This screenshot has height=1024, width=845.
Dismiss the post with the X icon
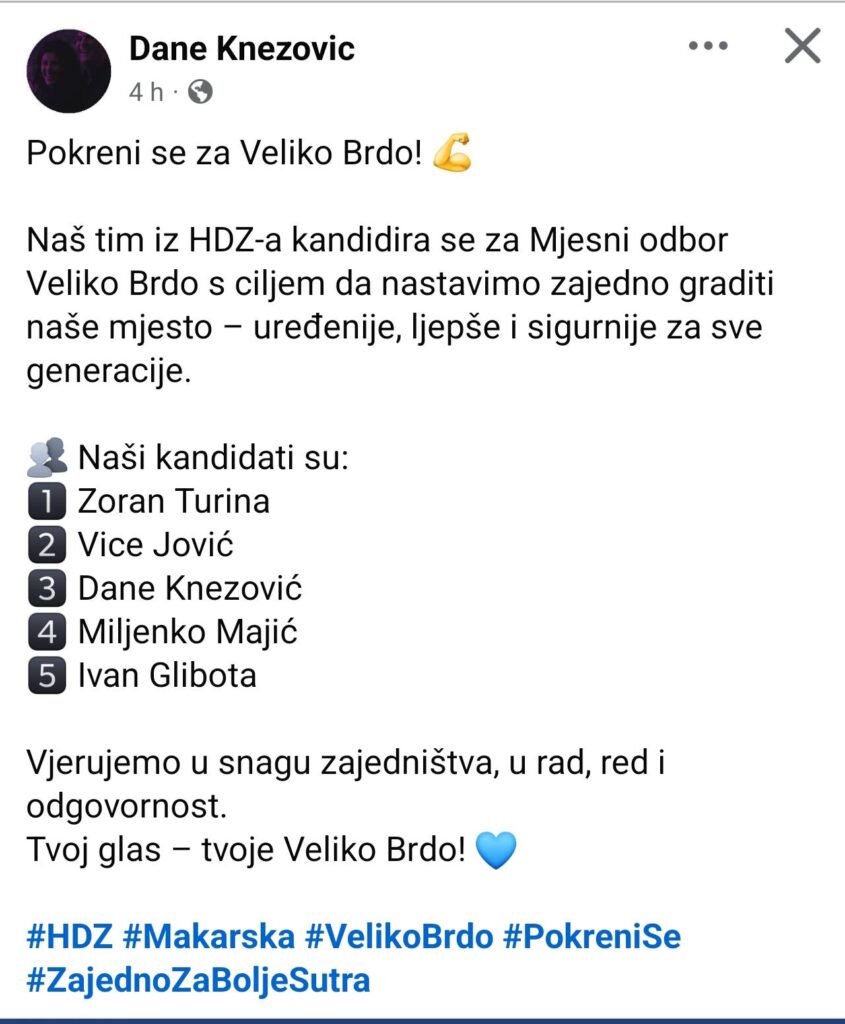click(802, 46)
